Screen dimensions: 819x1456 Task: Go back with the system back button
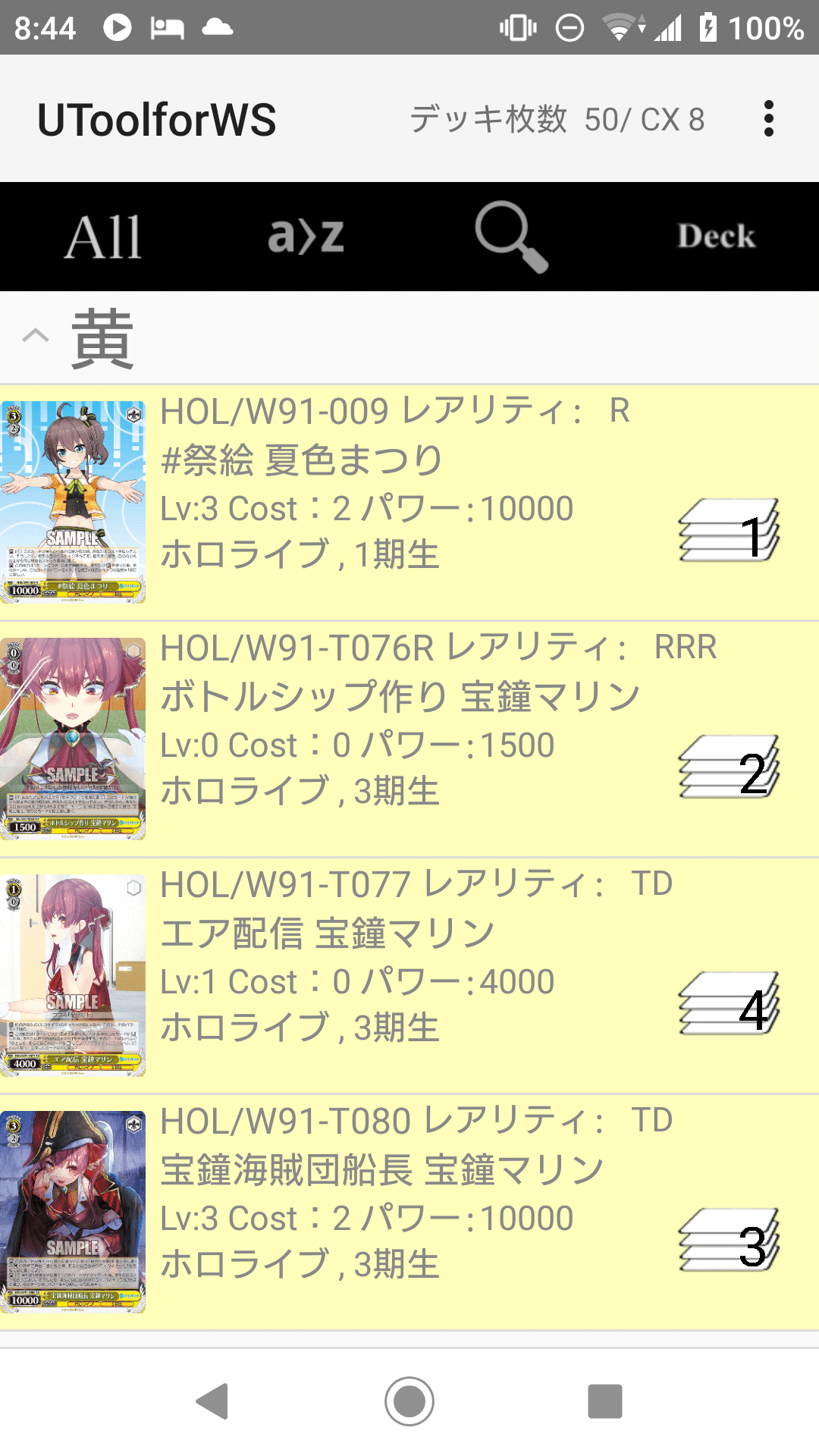(213, 1401)
